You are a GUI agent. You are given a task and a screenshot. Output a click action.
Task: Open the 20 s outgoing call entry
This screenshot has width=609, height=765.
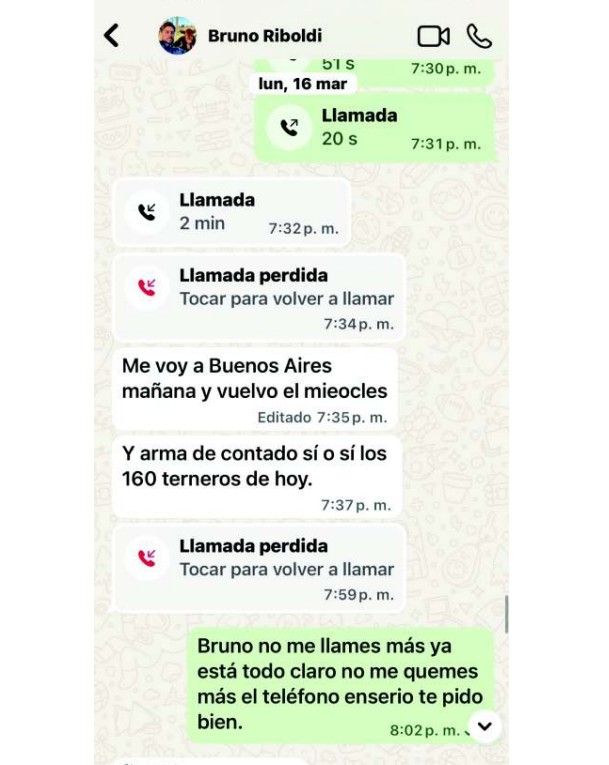click(374, 128)
